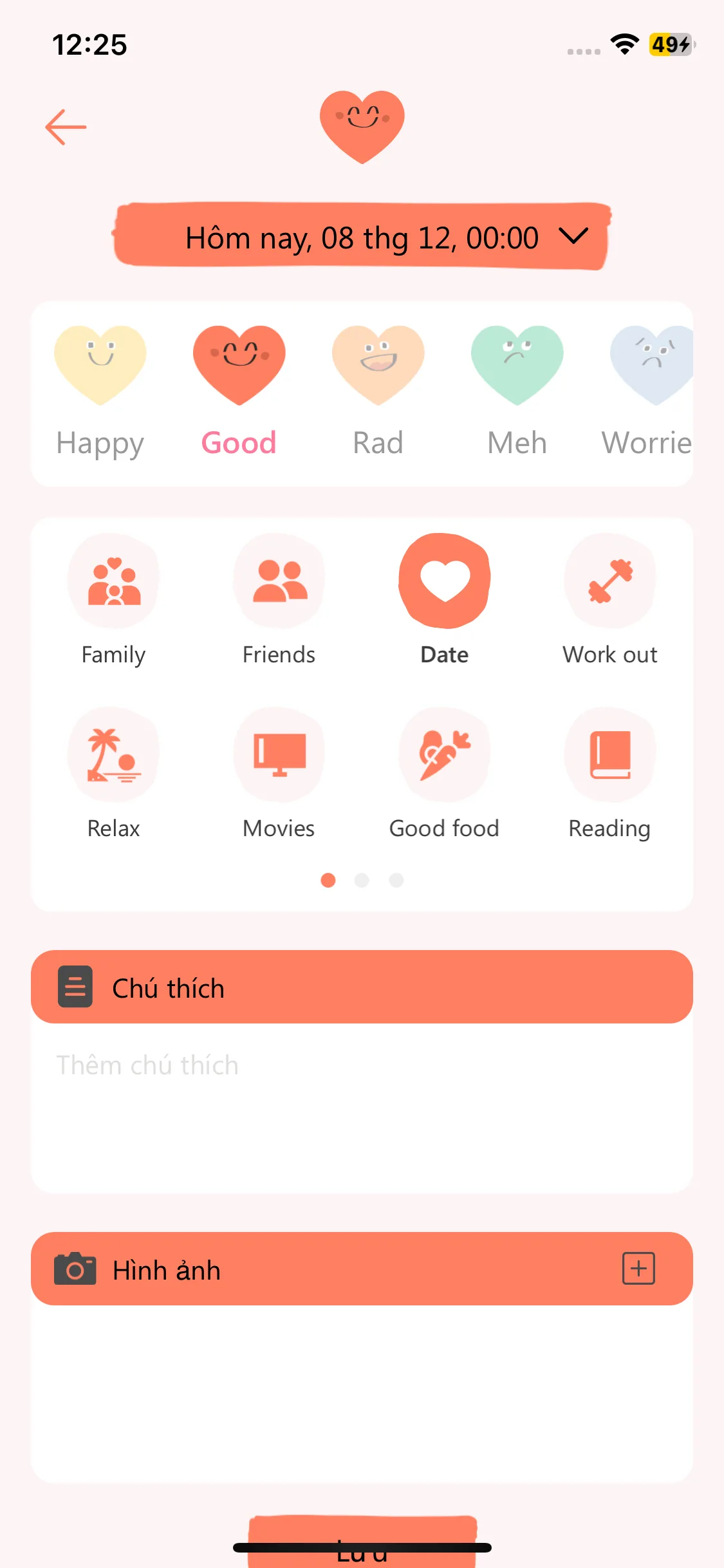Select the Movies activity
This screenshot has height=1568, width=724.
[279, 755]
